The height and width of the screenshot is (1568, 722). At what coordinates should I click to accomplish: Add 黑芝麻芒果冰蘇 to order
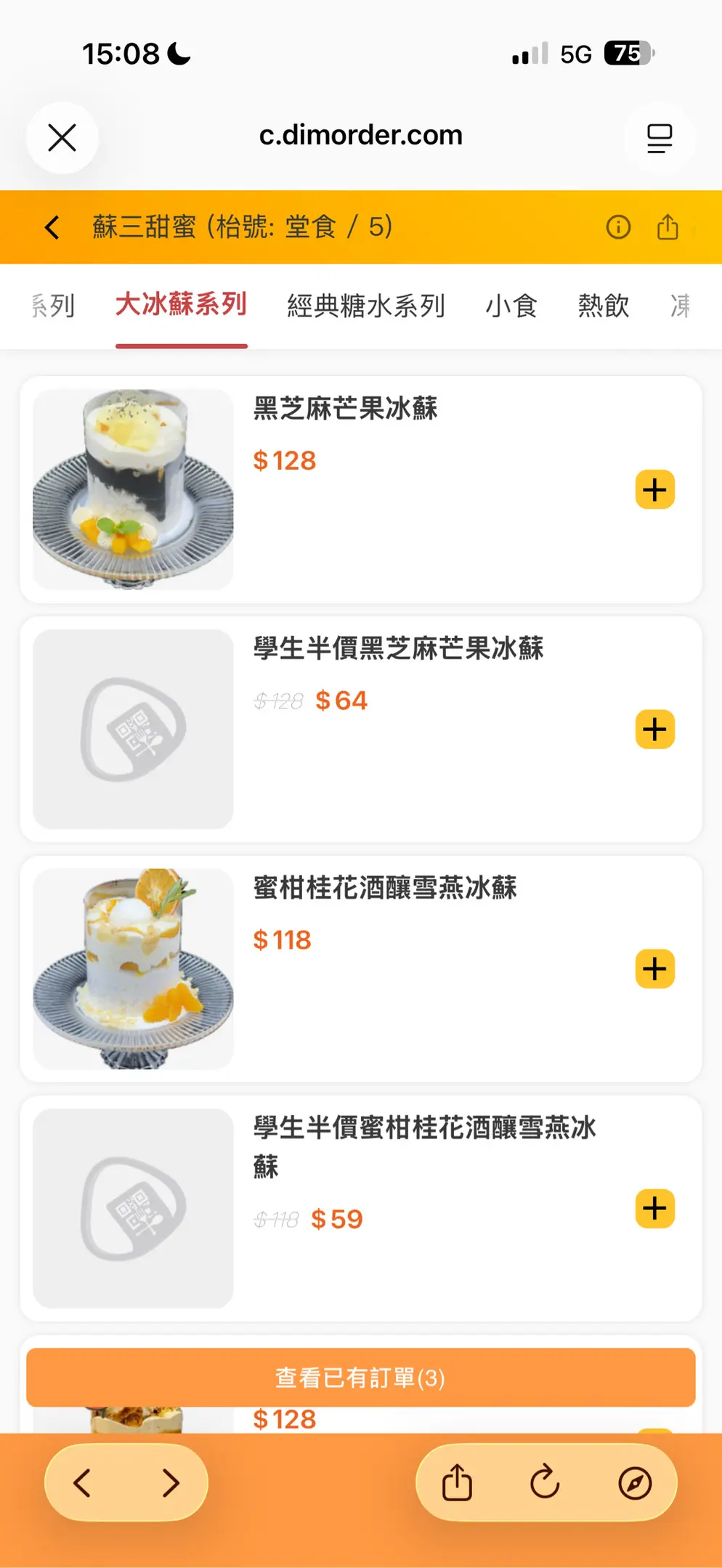tap(654, 490)
